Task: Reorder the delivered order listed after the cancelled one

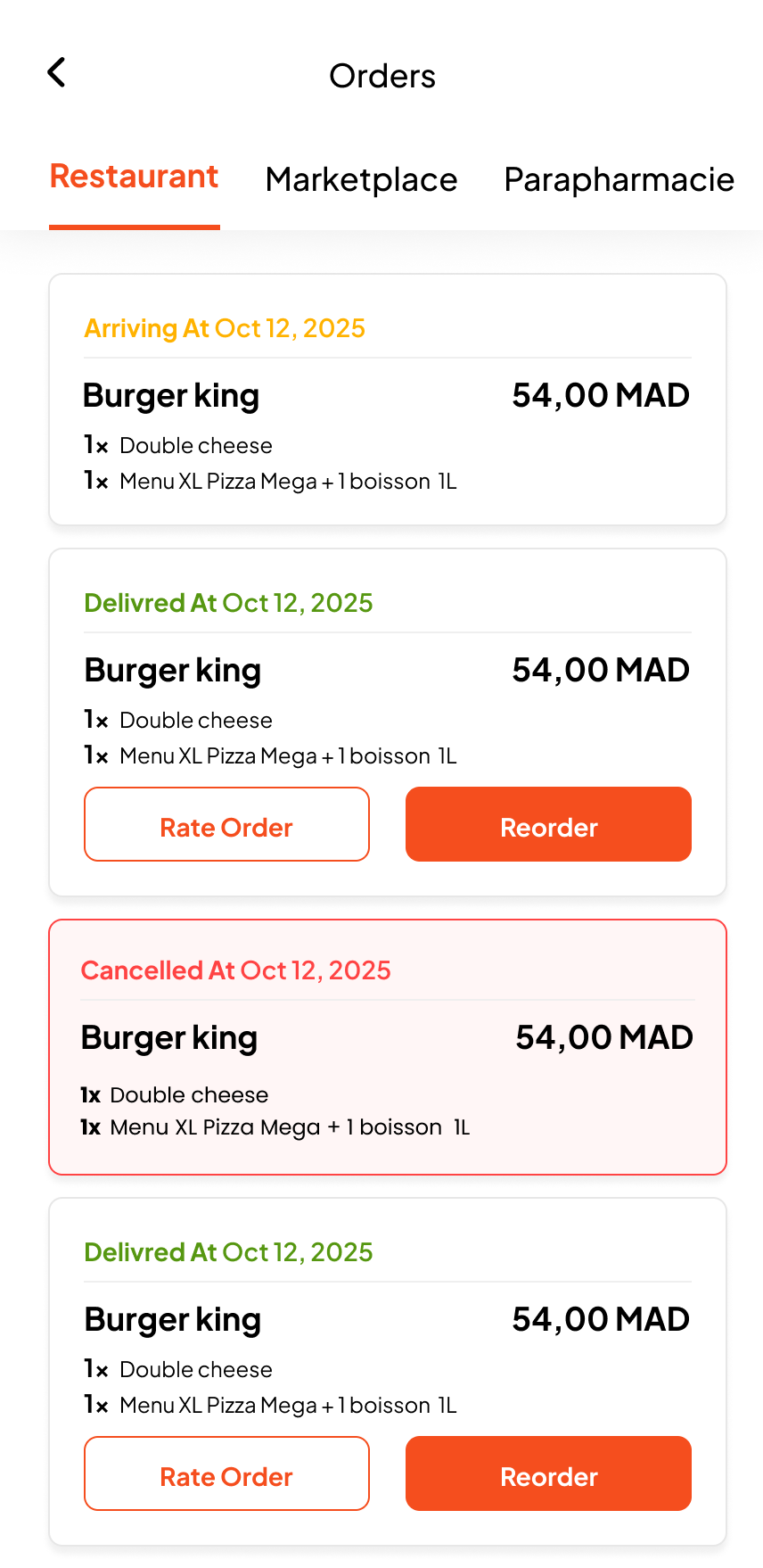Action: point(548,1474)
